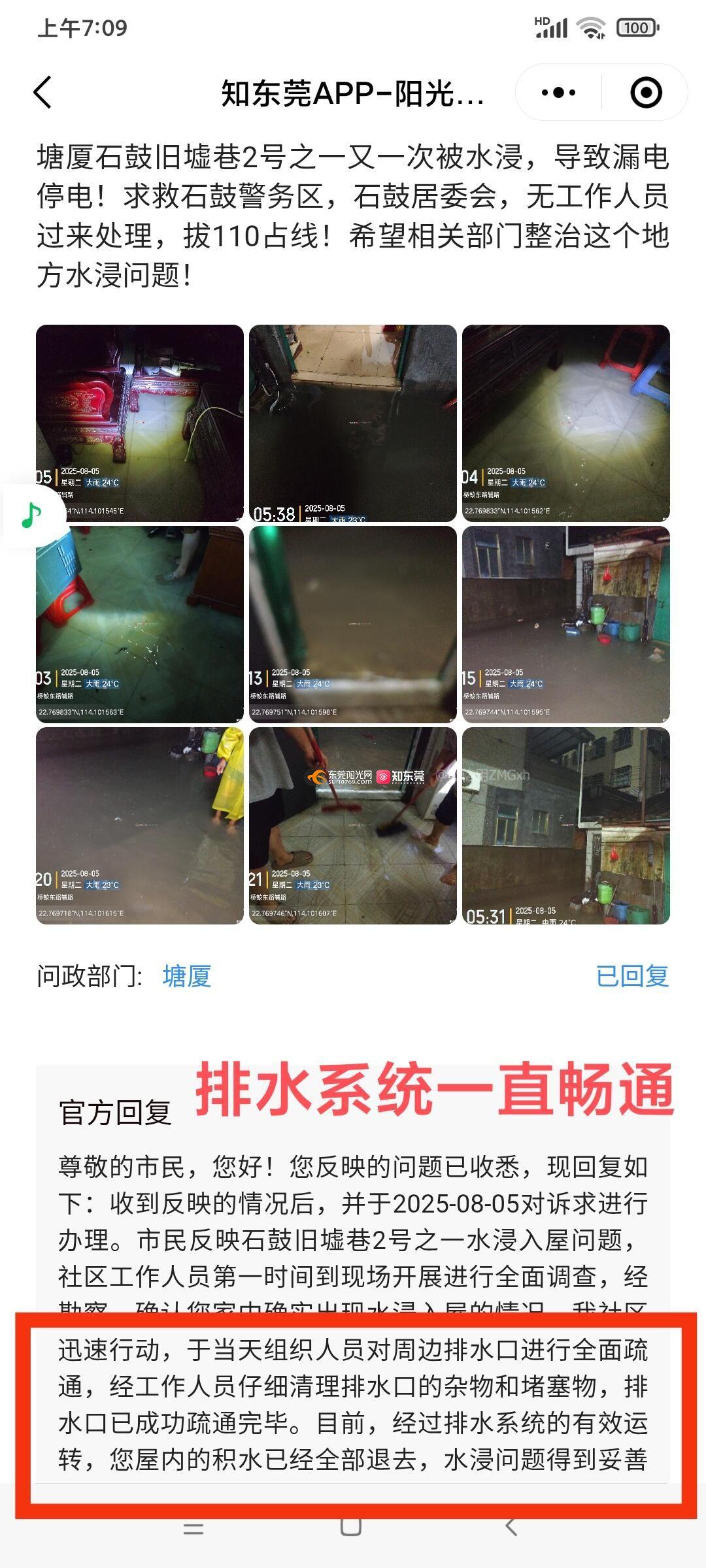Tap the floating green music note icon

coord(31,515)
